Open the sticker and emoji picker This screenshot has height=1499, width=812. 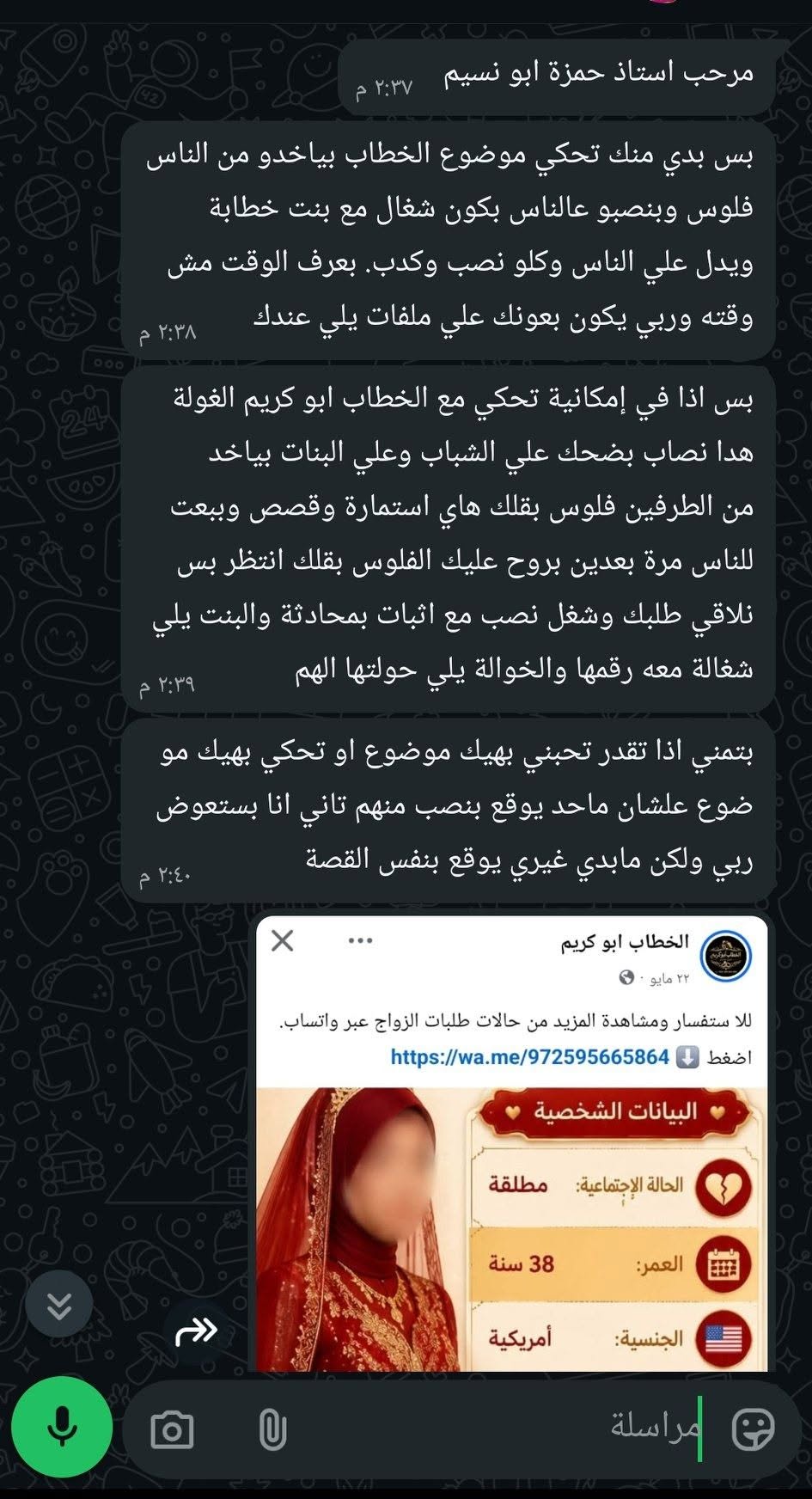coord(752,1429)
